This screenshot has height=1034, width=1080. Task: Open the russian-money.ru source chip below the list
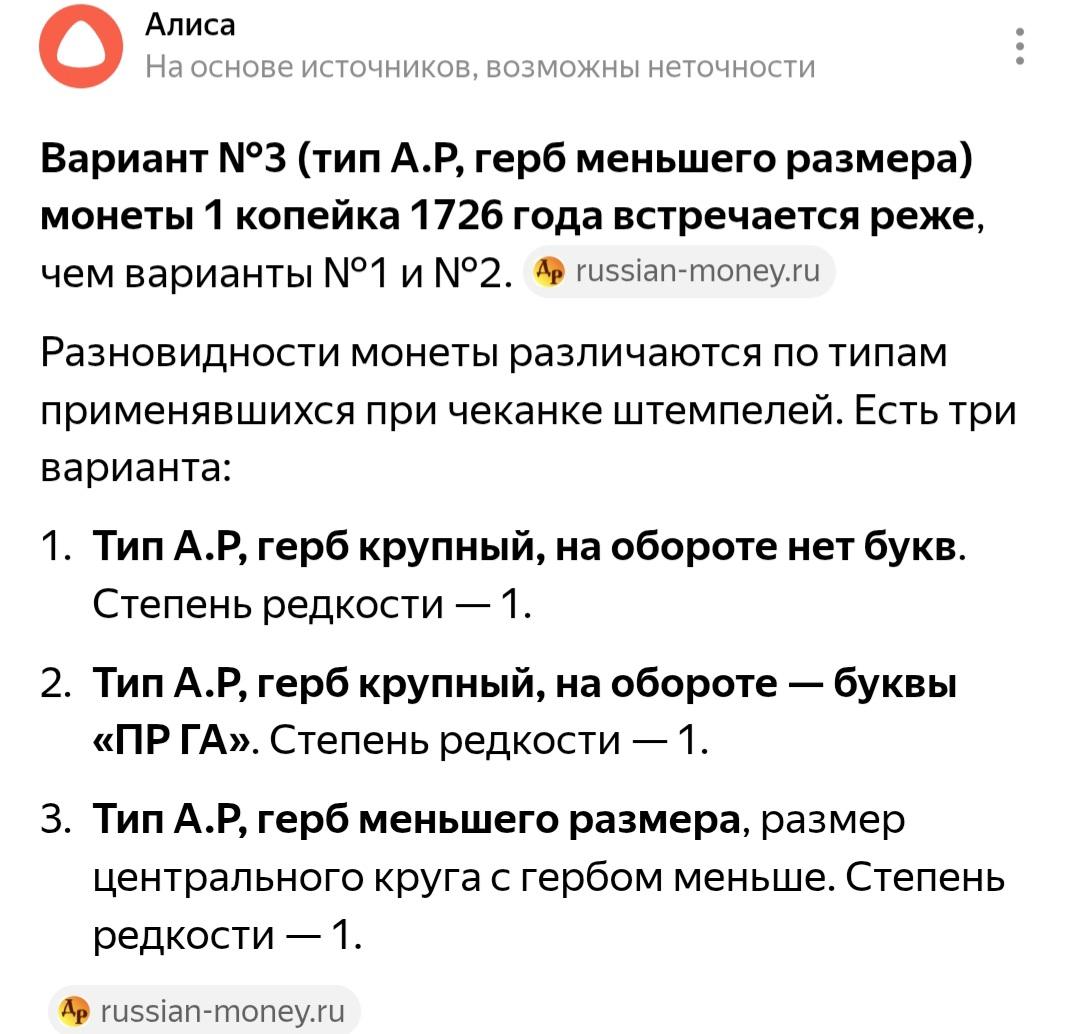pyautogui.click(x=204, y=1011)
